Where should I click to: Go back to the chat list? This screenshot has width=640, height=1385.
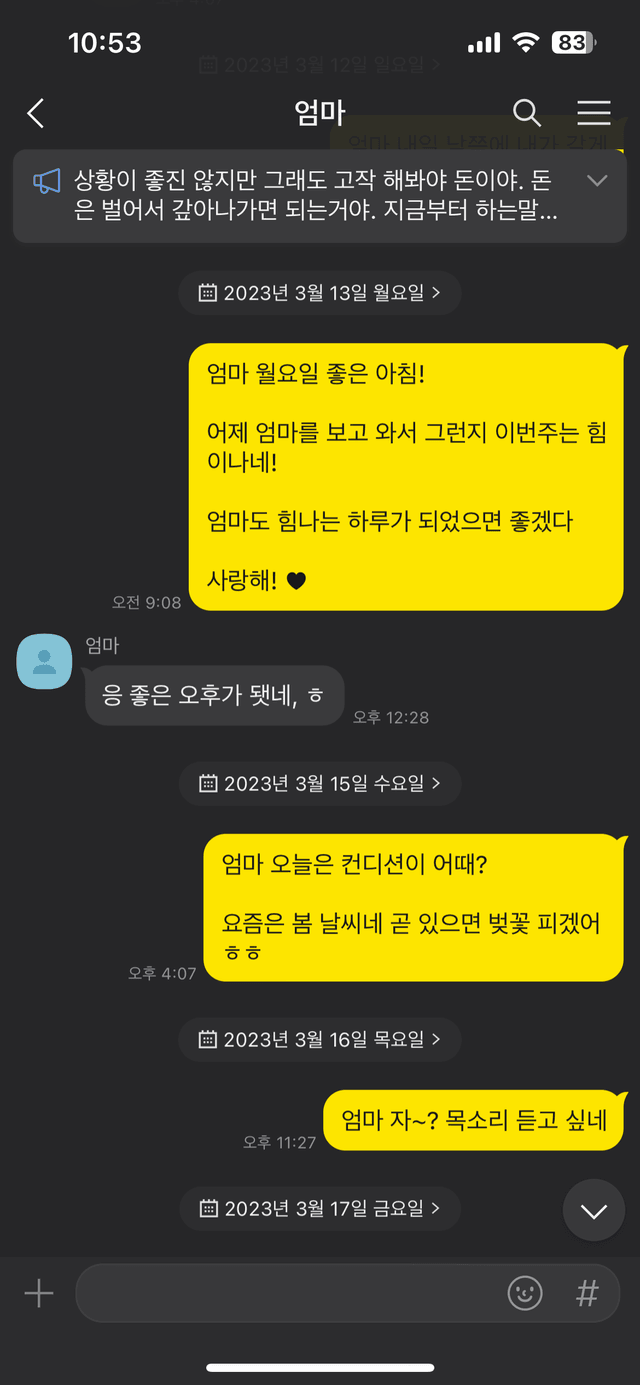click(36, 113)
